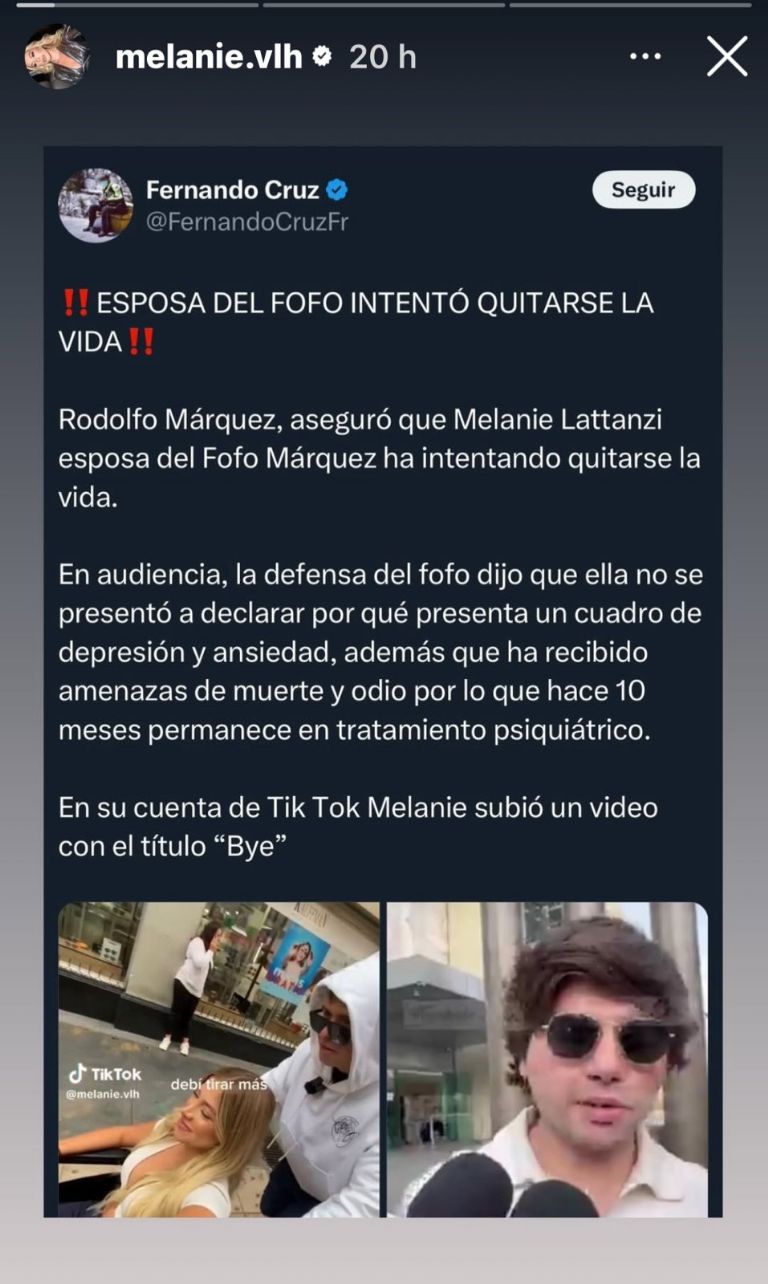This screenshot has width=768, height=1284.
Task: Open melanie.vlh profile picture
Action: click(x=56, y=57)
